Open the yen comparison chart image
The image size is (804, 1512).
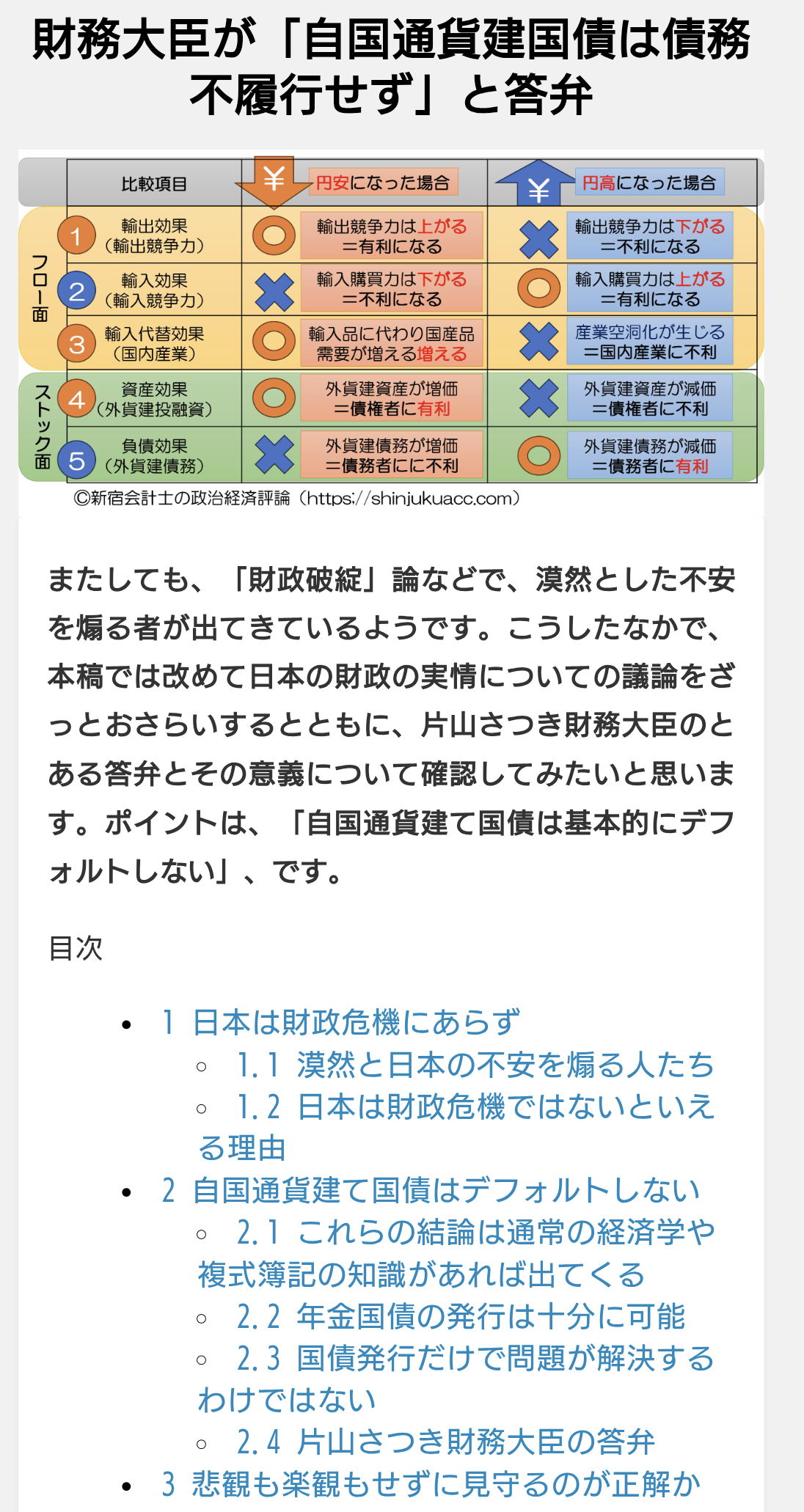pyautogui.click(x=391, y=330)
